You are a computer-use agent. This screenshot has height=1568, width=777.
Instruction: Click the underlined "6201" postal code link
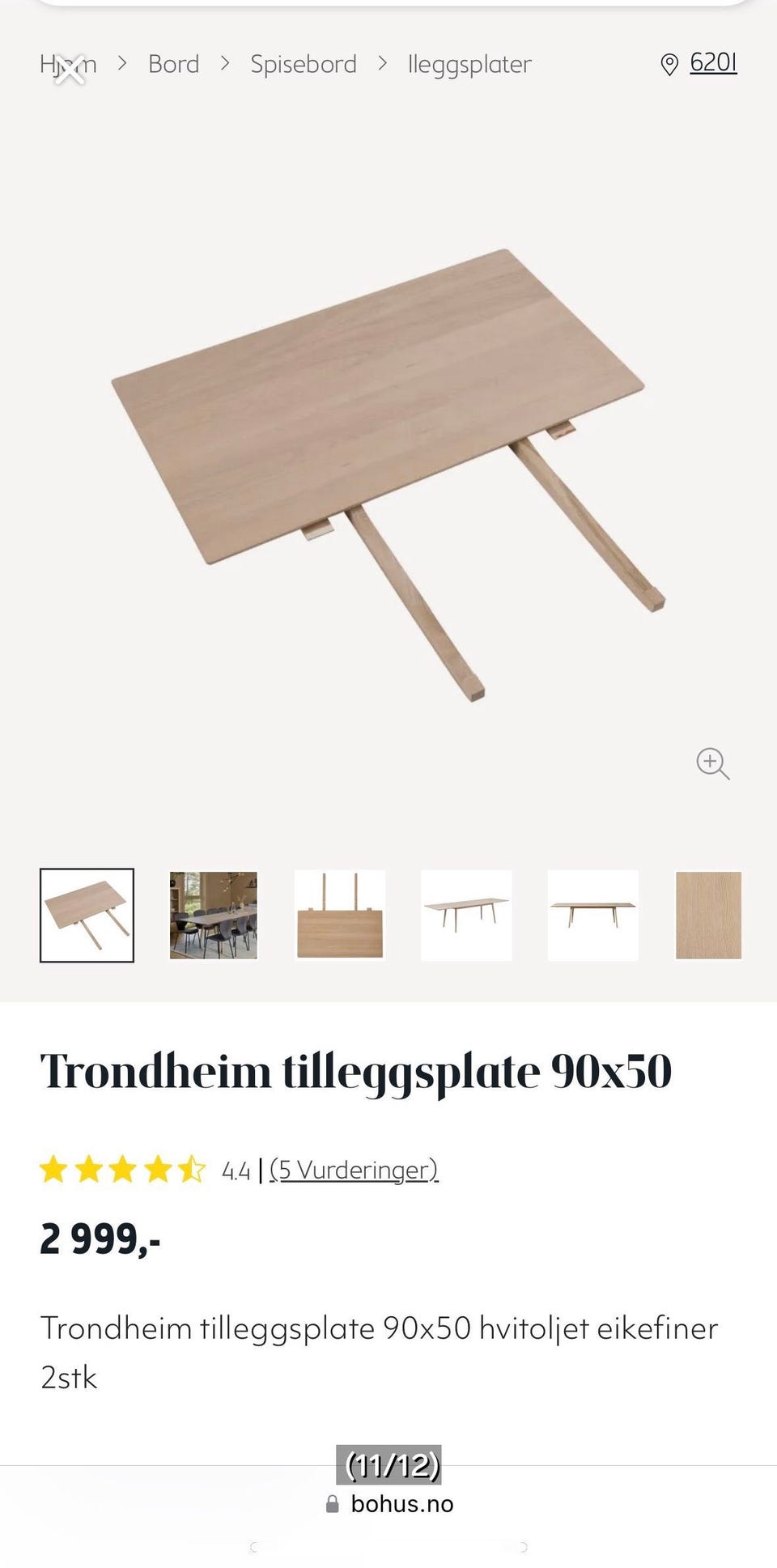click(712, 63)
